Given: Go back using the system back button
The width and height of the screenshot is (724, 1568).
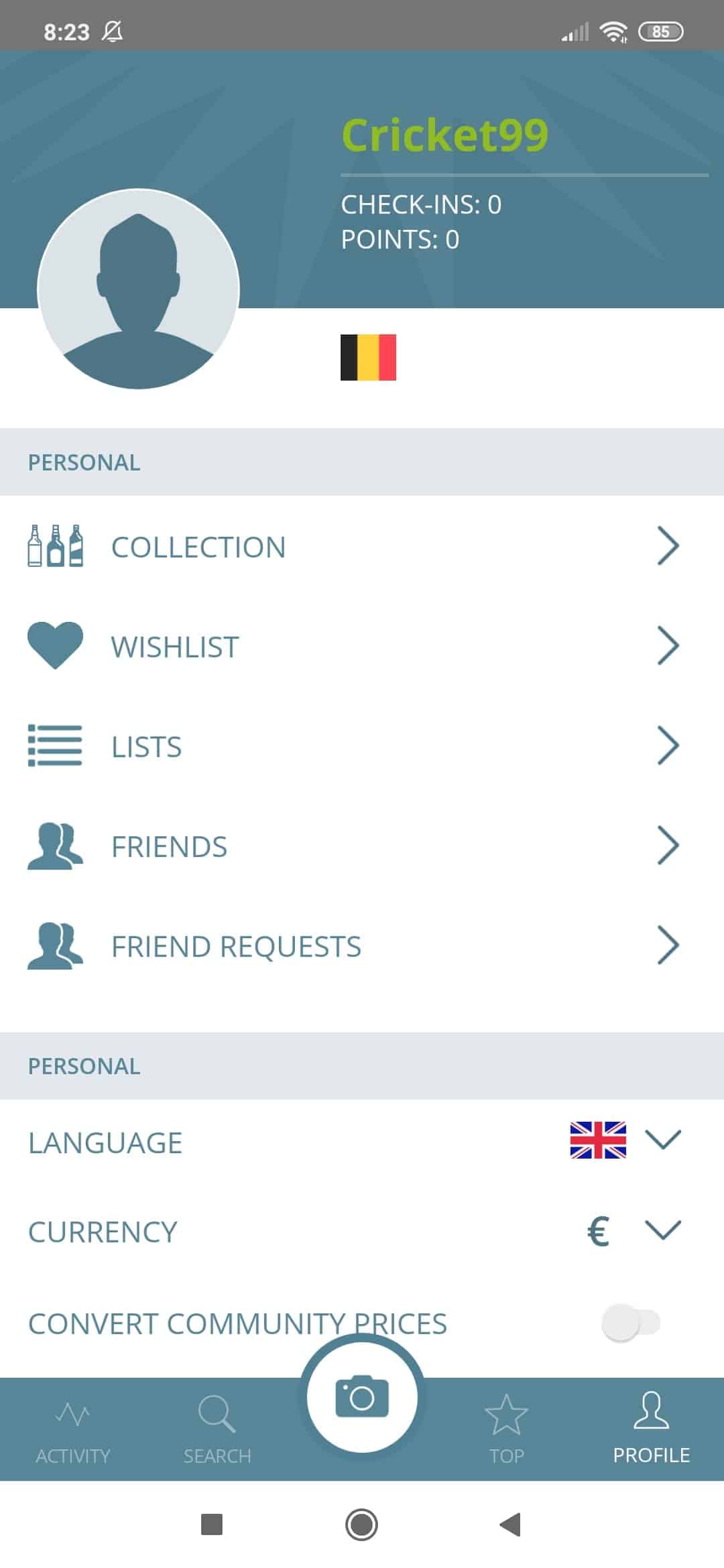Looking at the screenshot, I should (x=510, y=1524).
